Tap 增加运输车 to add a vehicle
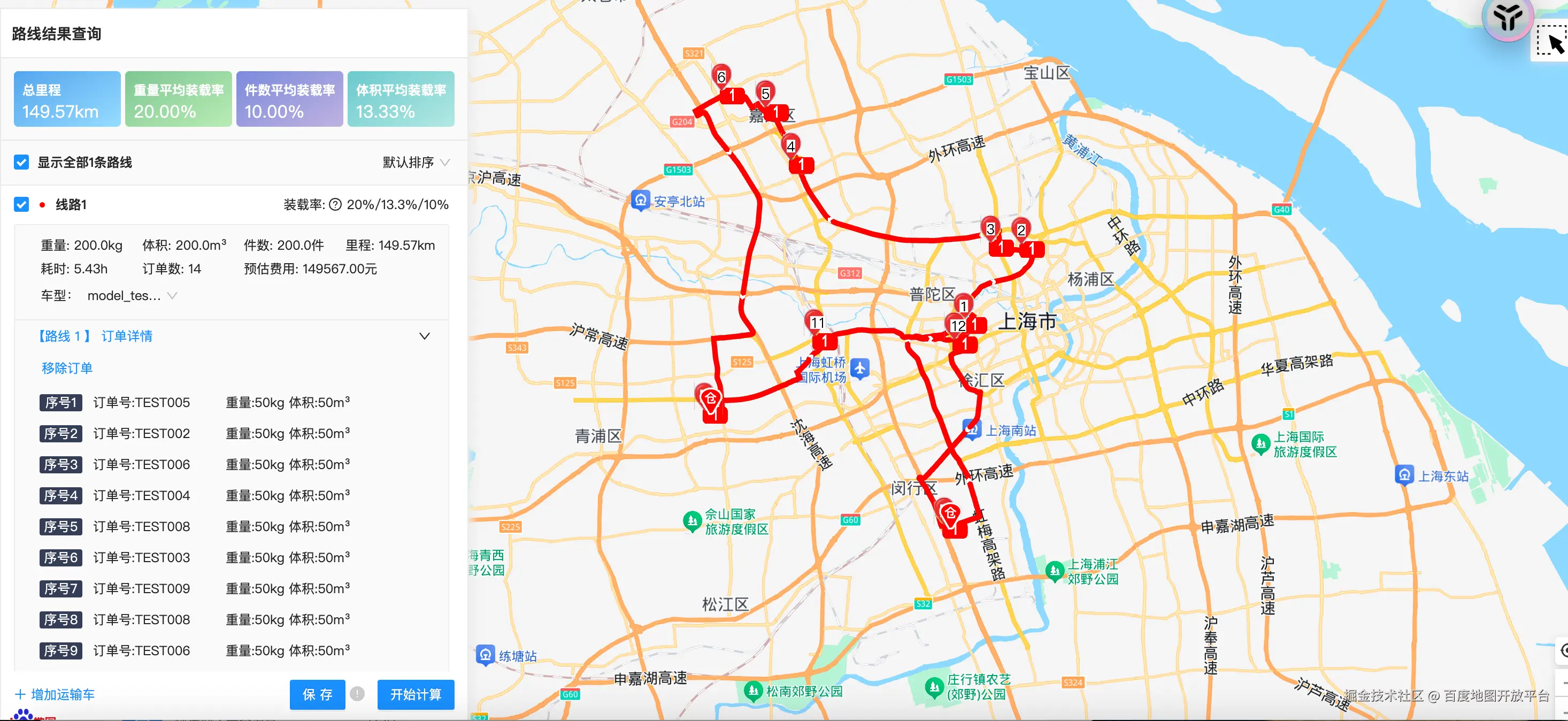Image resolution: width=1568 pixels, height=721 pixels. 56,694
